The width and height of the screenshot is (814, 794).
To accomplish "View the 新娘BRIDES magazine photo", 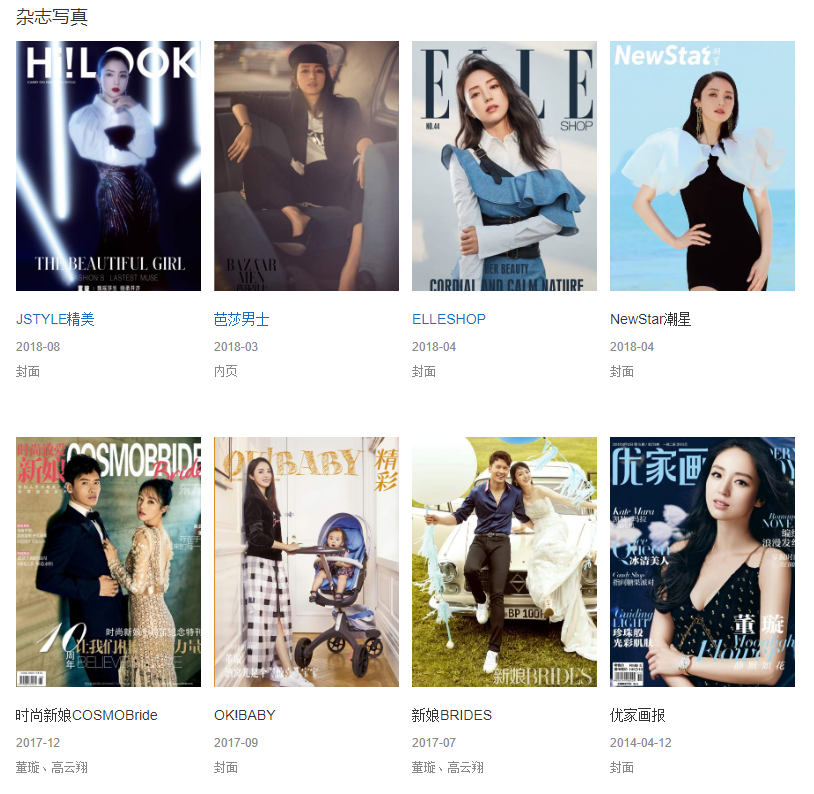I will pos(504,562).
